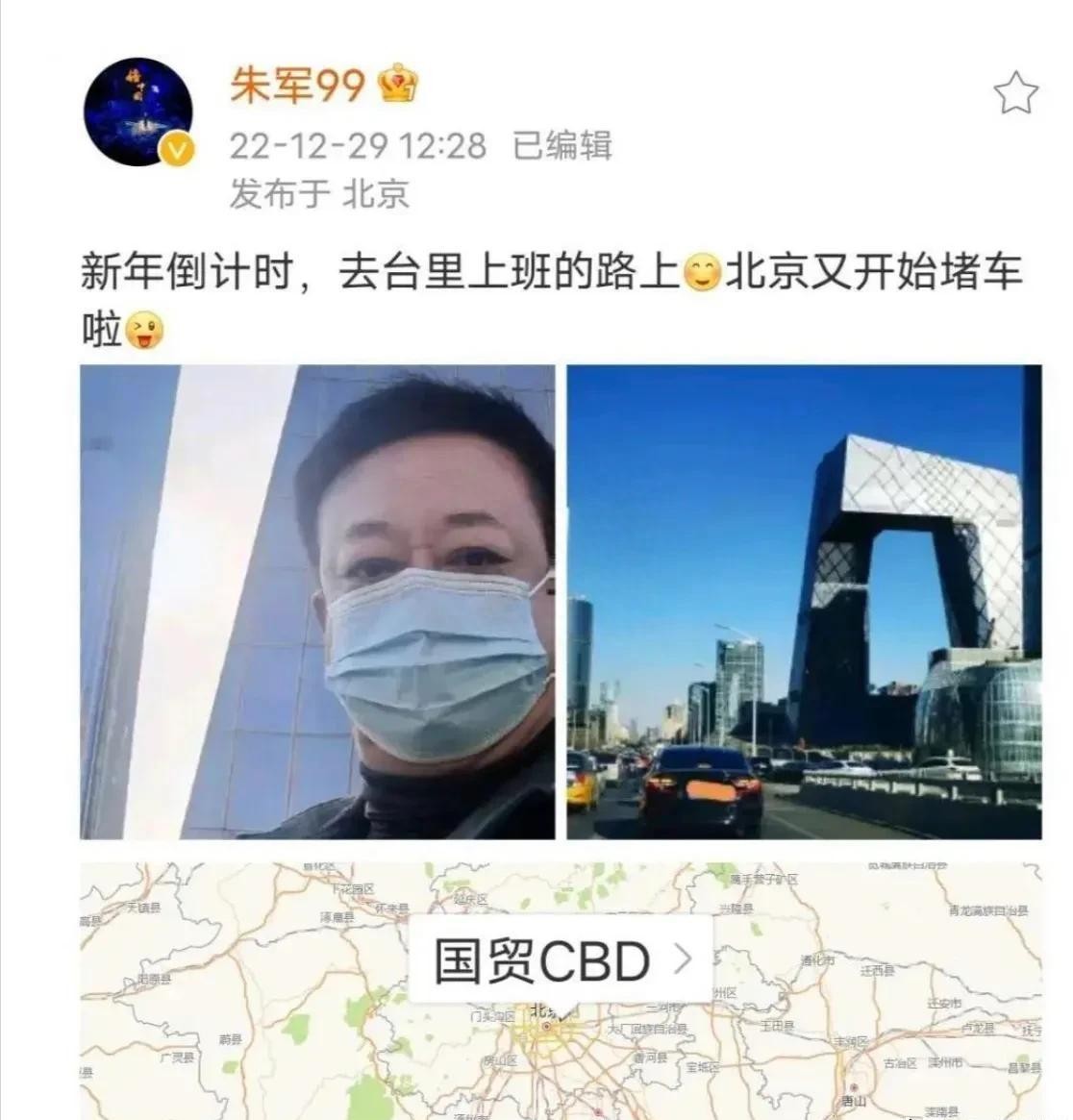Open the masked selfie photo
The image size is (1073, 1120).
[x=317, y=602]
